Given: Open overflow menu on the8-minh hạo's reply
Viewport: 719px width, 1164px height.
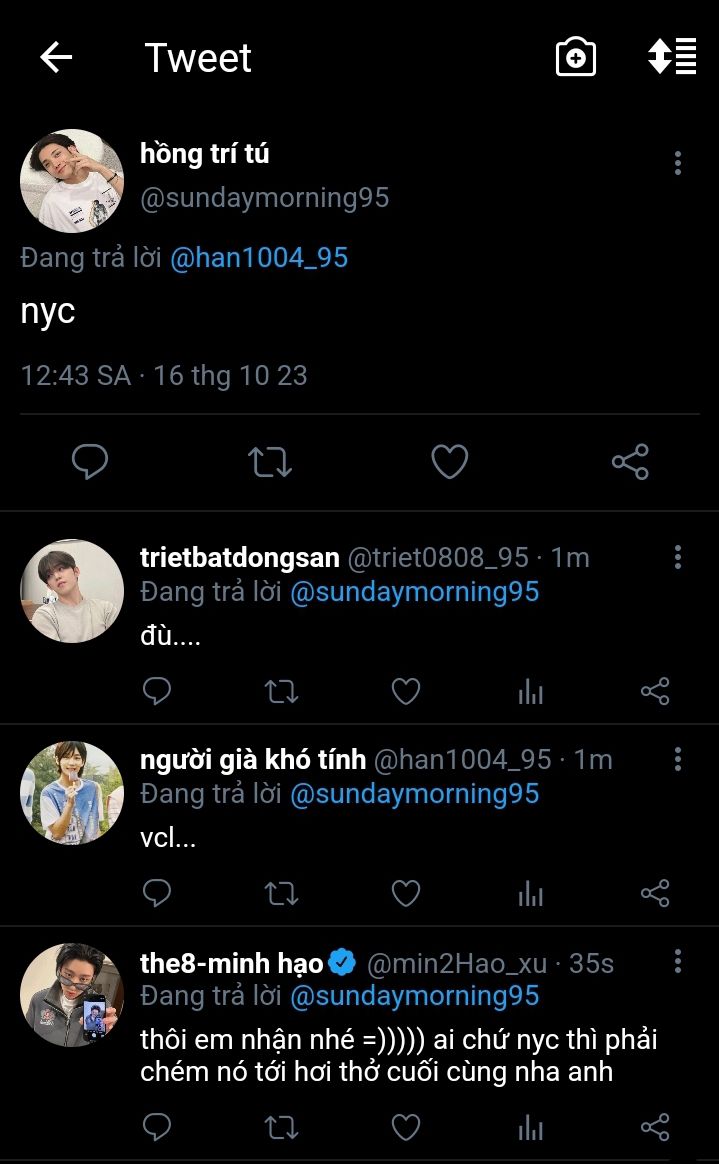Looking at the screenshot, I should click(x=678, y=962).
